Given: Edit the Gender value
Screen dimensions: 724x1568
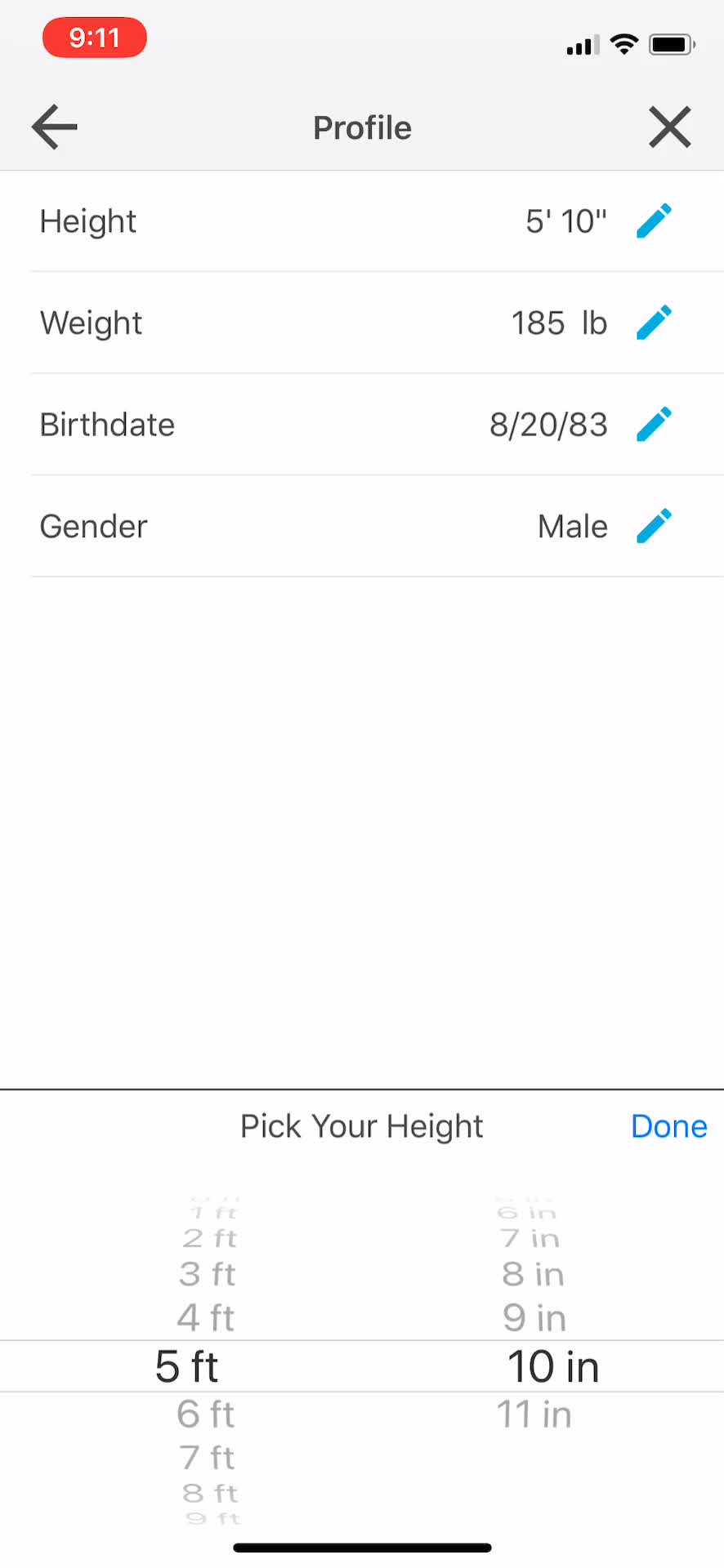Looking at the screenshot, I should pyautogui.click(x=654, y=526).
